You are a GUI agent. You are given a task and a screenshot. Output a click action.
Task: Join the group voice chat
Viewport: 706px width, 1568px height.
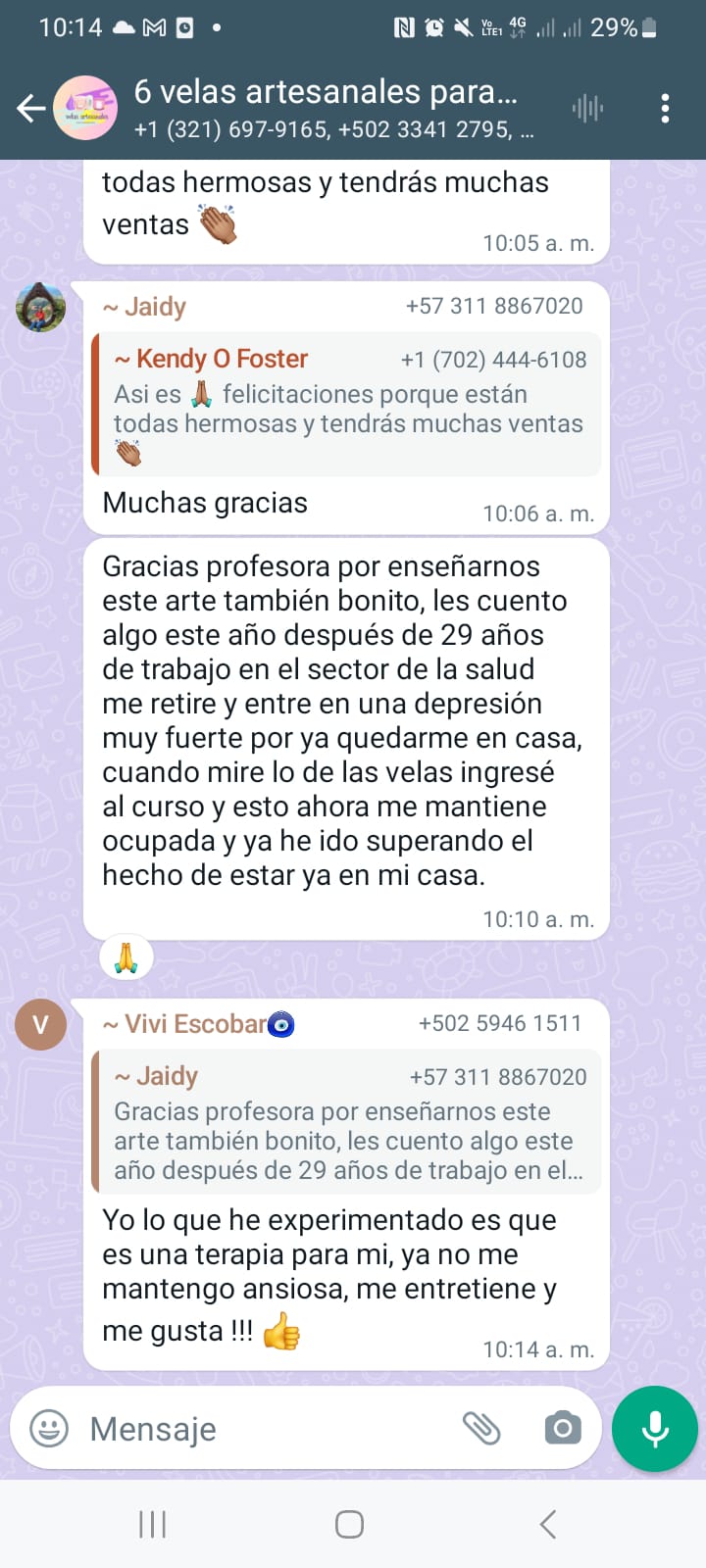587,109
